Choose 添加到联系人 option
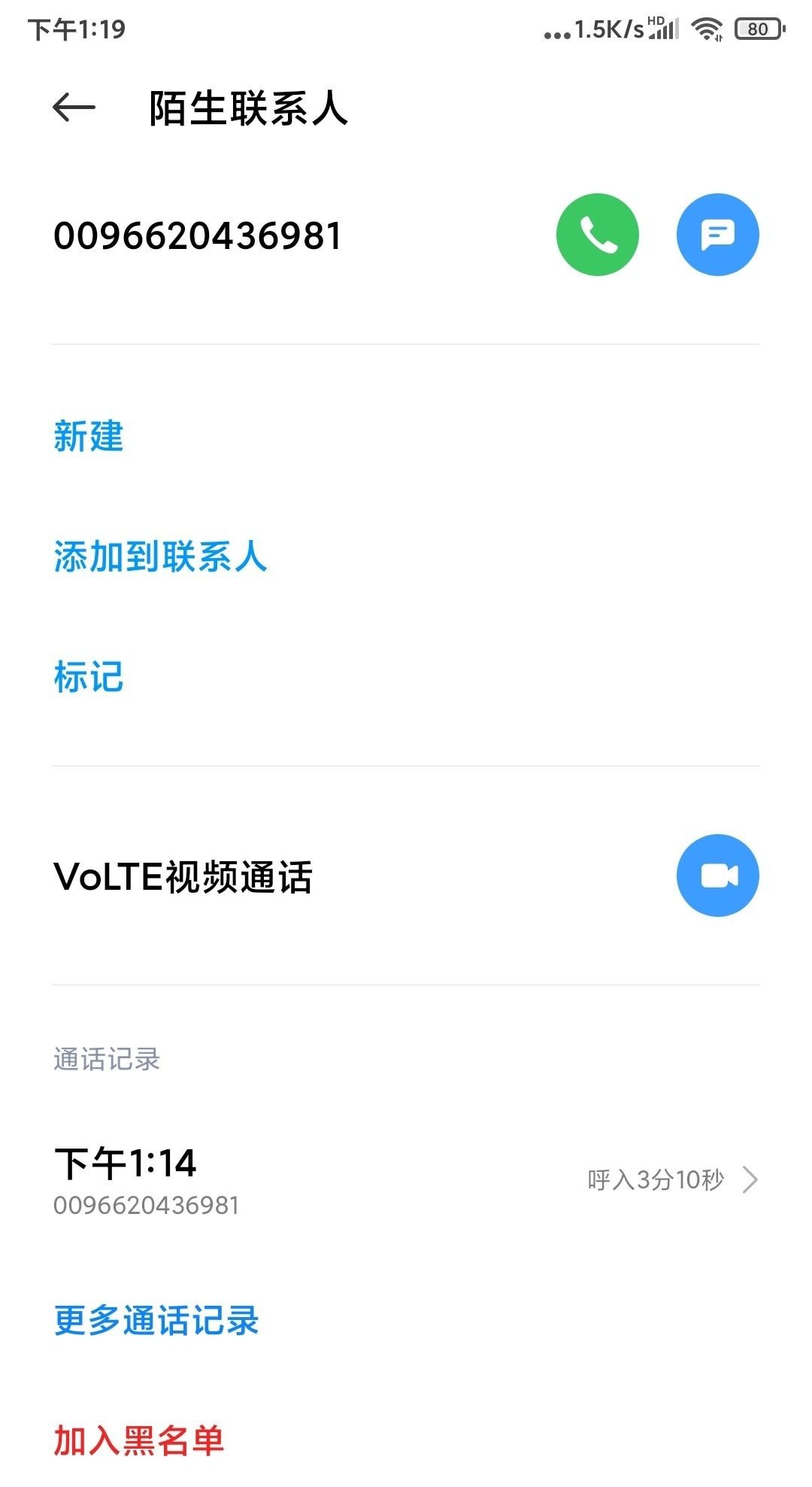This screenshot has width=812, height=1487. (x=160, y=557)
